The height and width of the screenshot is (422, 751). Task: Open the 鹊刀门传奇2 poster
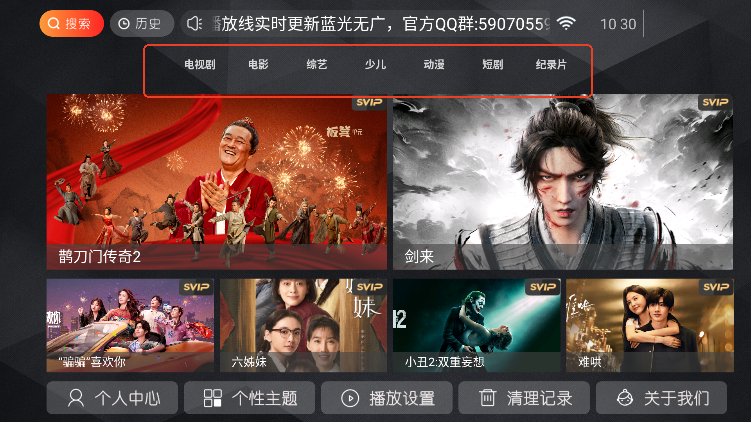coord(216,182)
